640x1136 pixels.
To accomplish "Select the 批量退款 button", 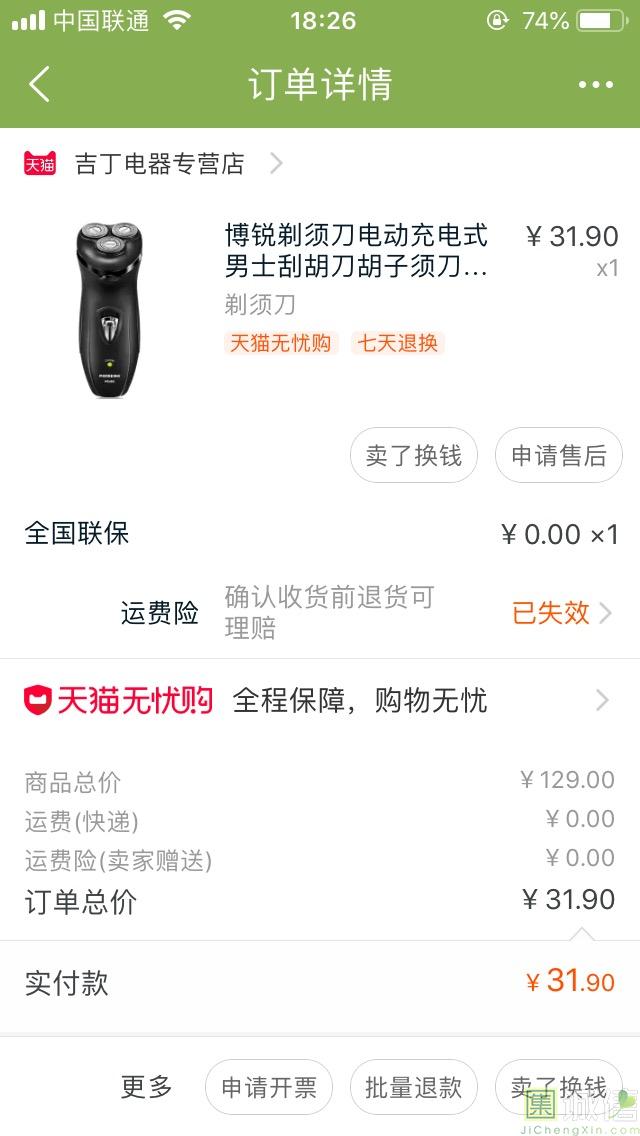I will click(413, 1087).
